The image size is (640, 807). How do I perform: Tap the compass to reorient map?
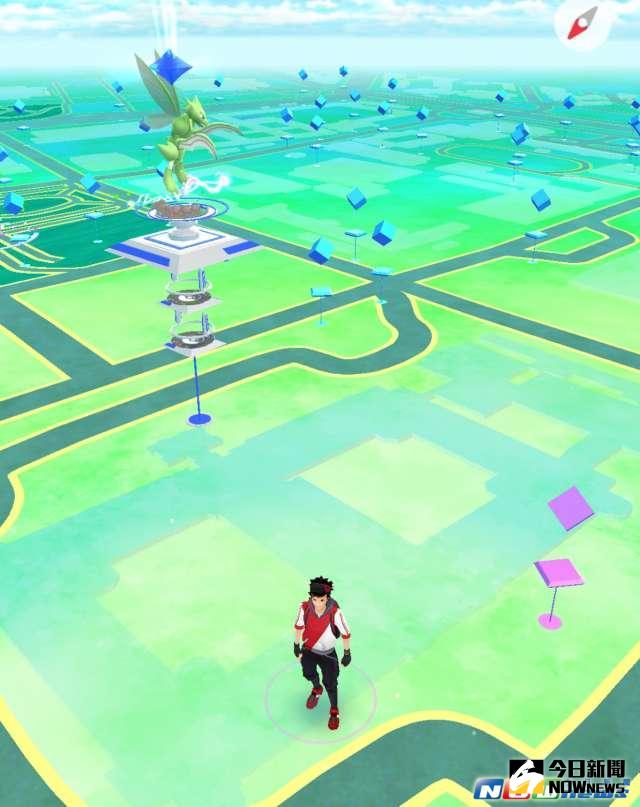point(581,24)
